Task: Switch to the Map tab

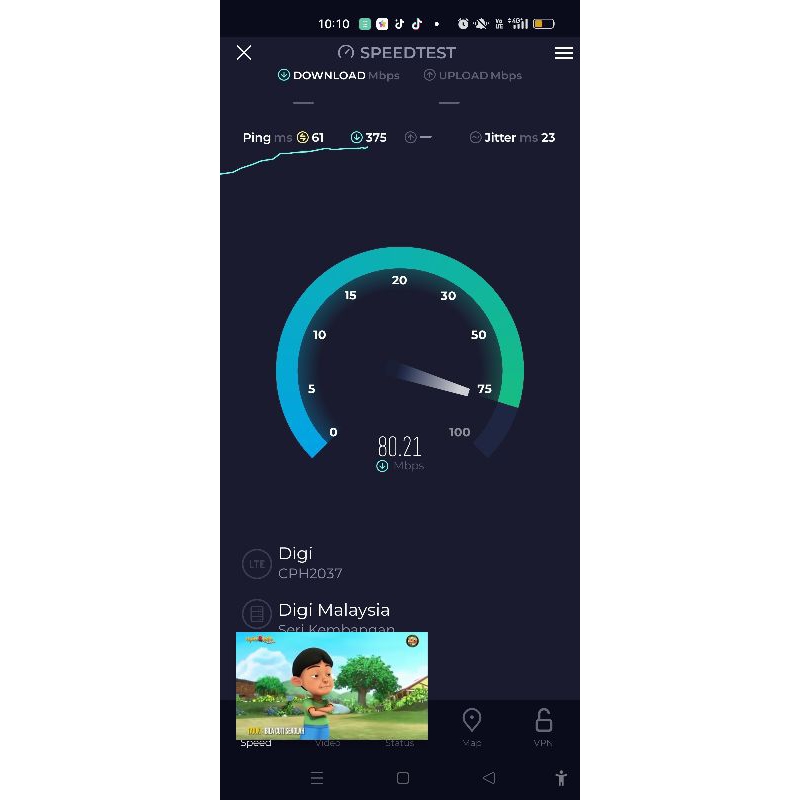Action: 472,728
